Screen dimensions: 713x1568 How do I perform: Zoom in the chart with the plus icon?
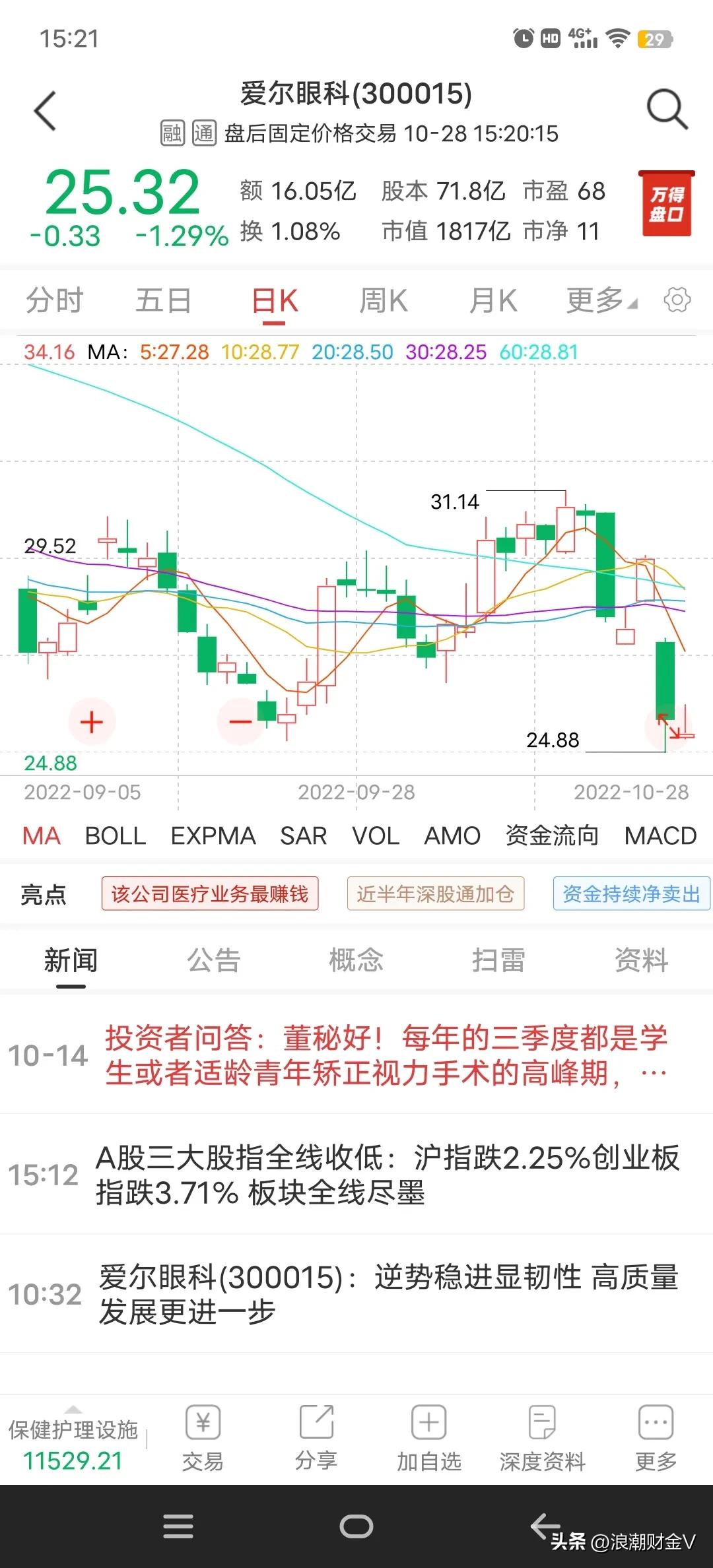pos(91,722)
